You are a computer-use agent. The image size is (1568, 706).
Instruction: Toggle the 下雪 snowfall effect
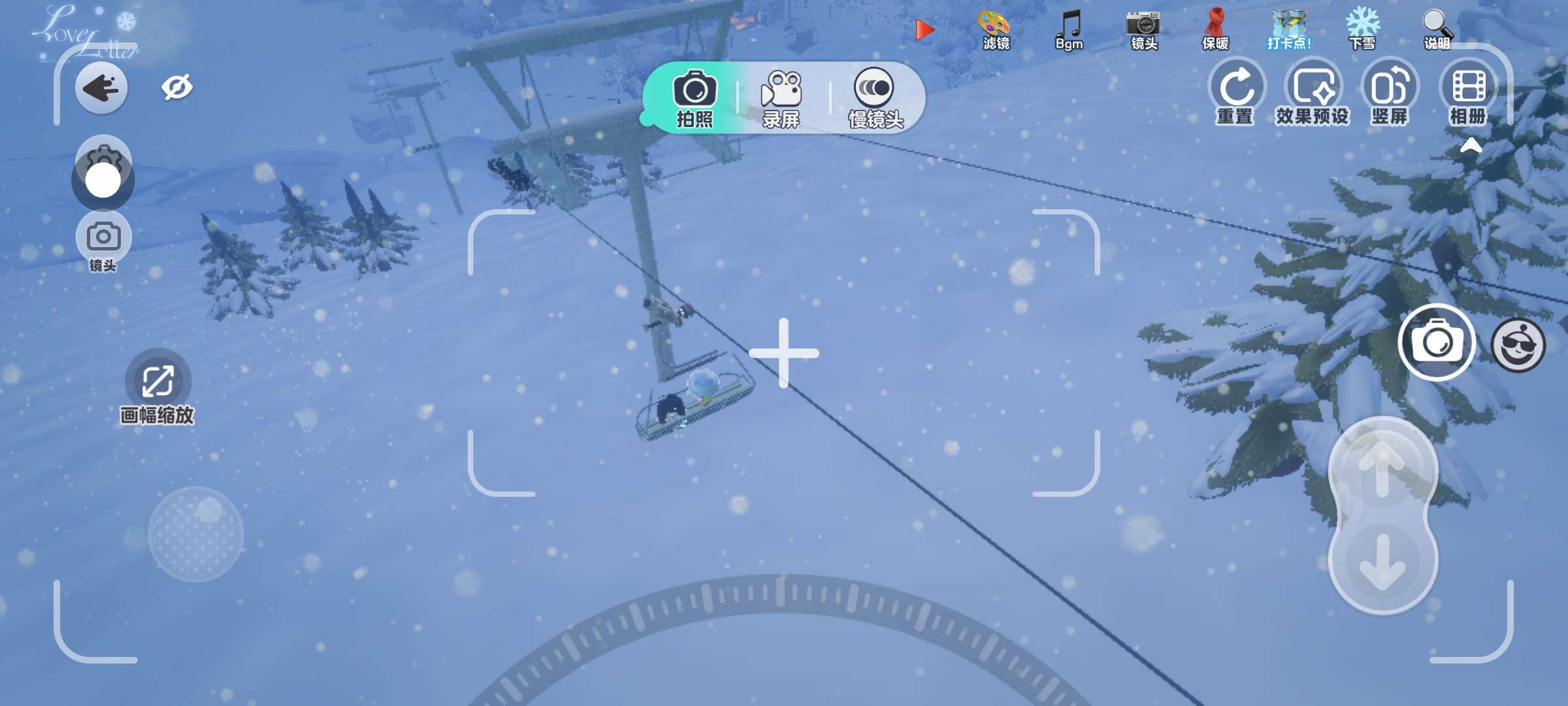pos(1363,29)
